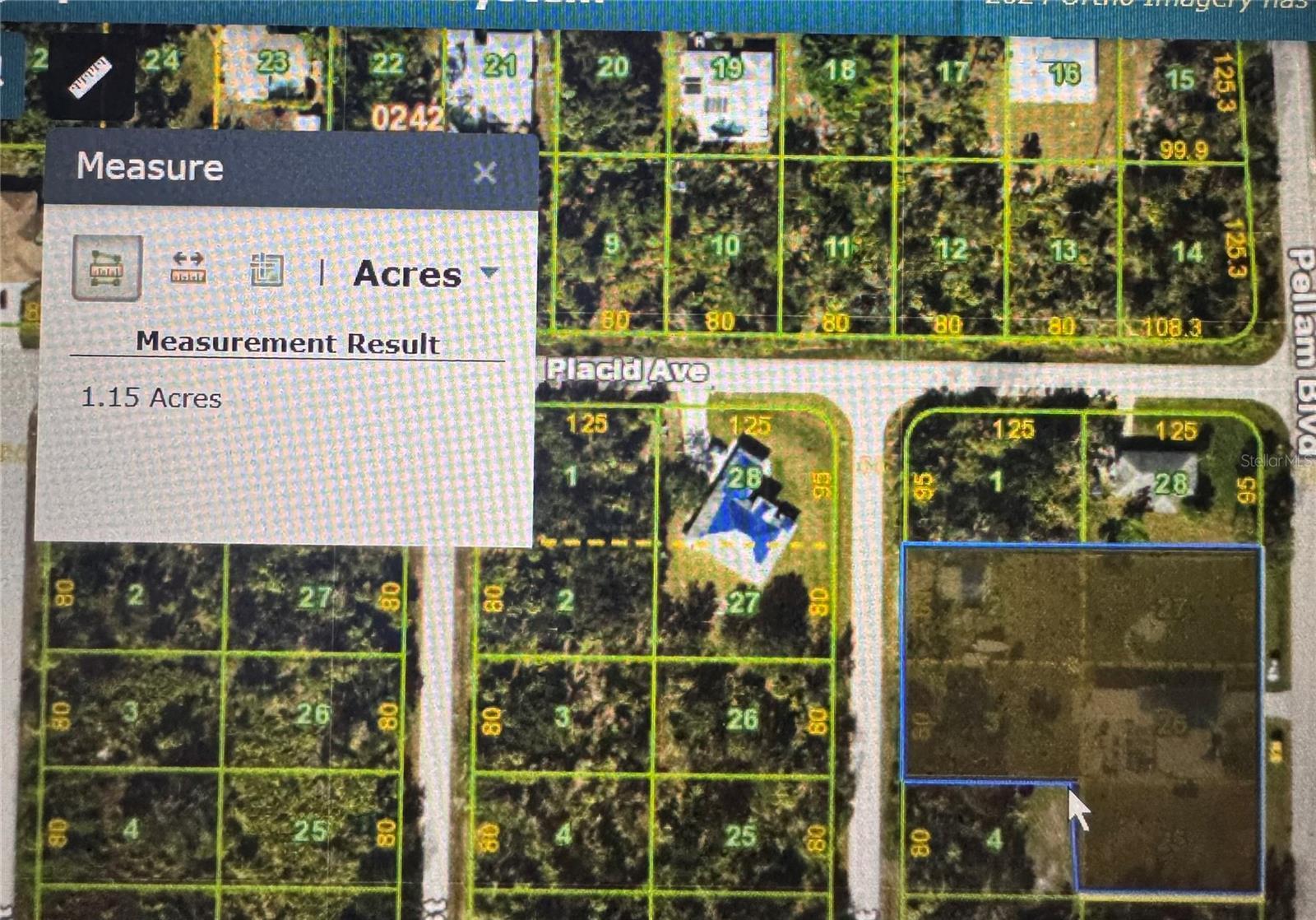1316x920 pixels.
Task: Select the distance measurement tool
Action: tap(188, 268)
